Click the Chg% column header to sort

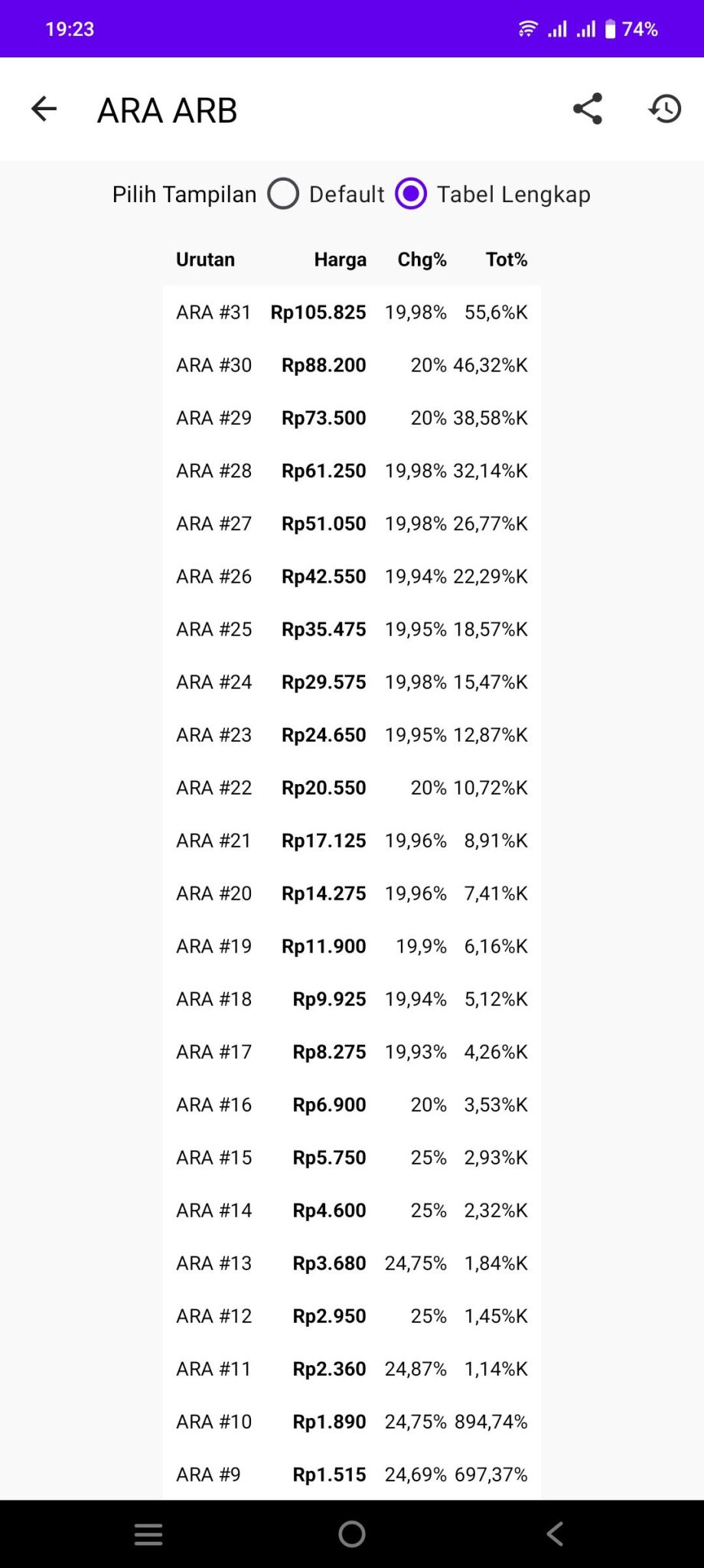(422, 260)
